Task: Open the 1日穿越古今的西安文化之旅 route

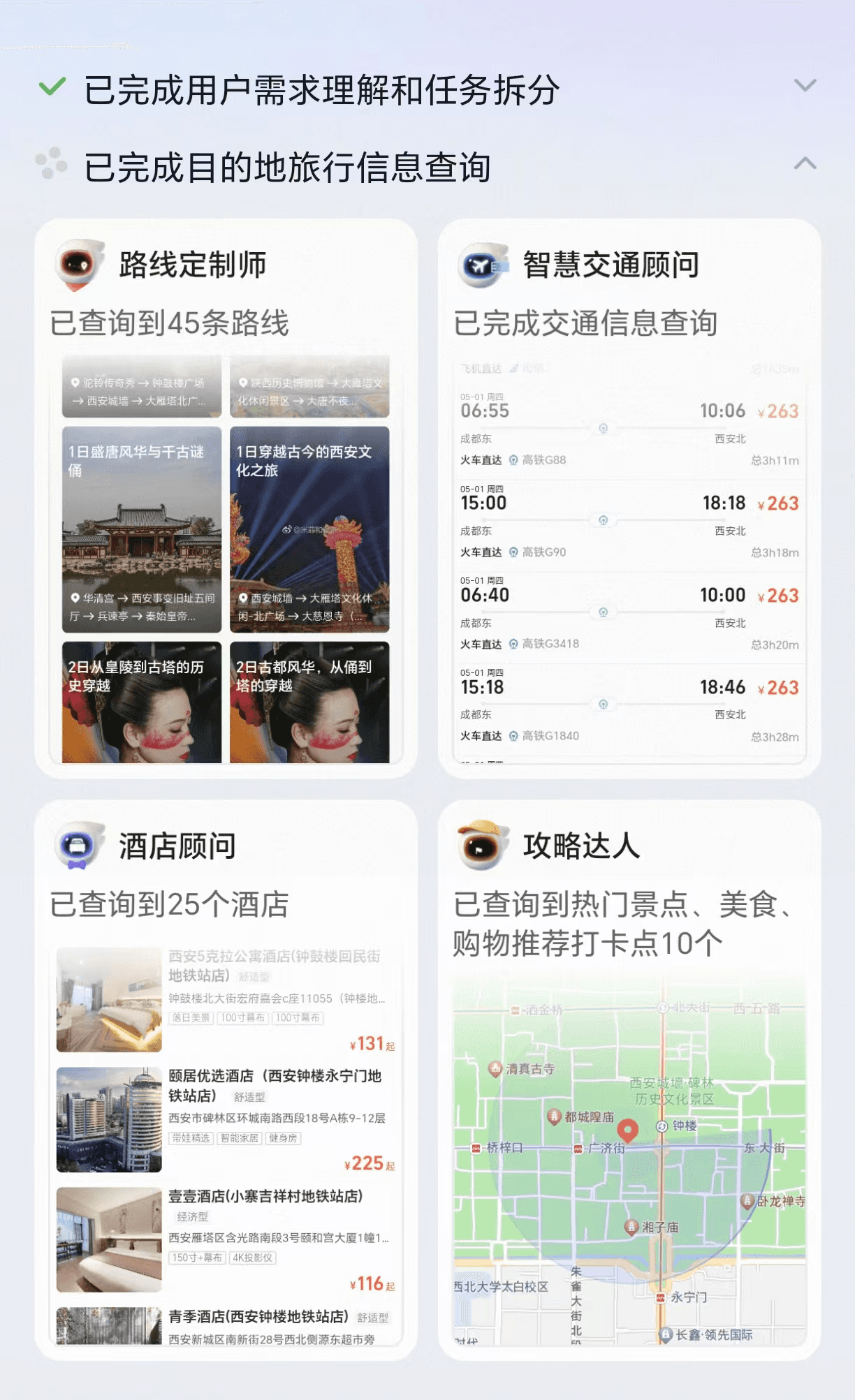Action: (309, 529)
